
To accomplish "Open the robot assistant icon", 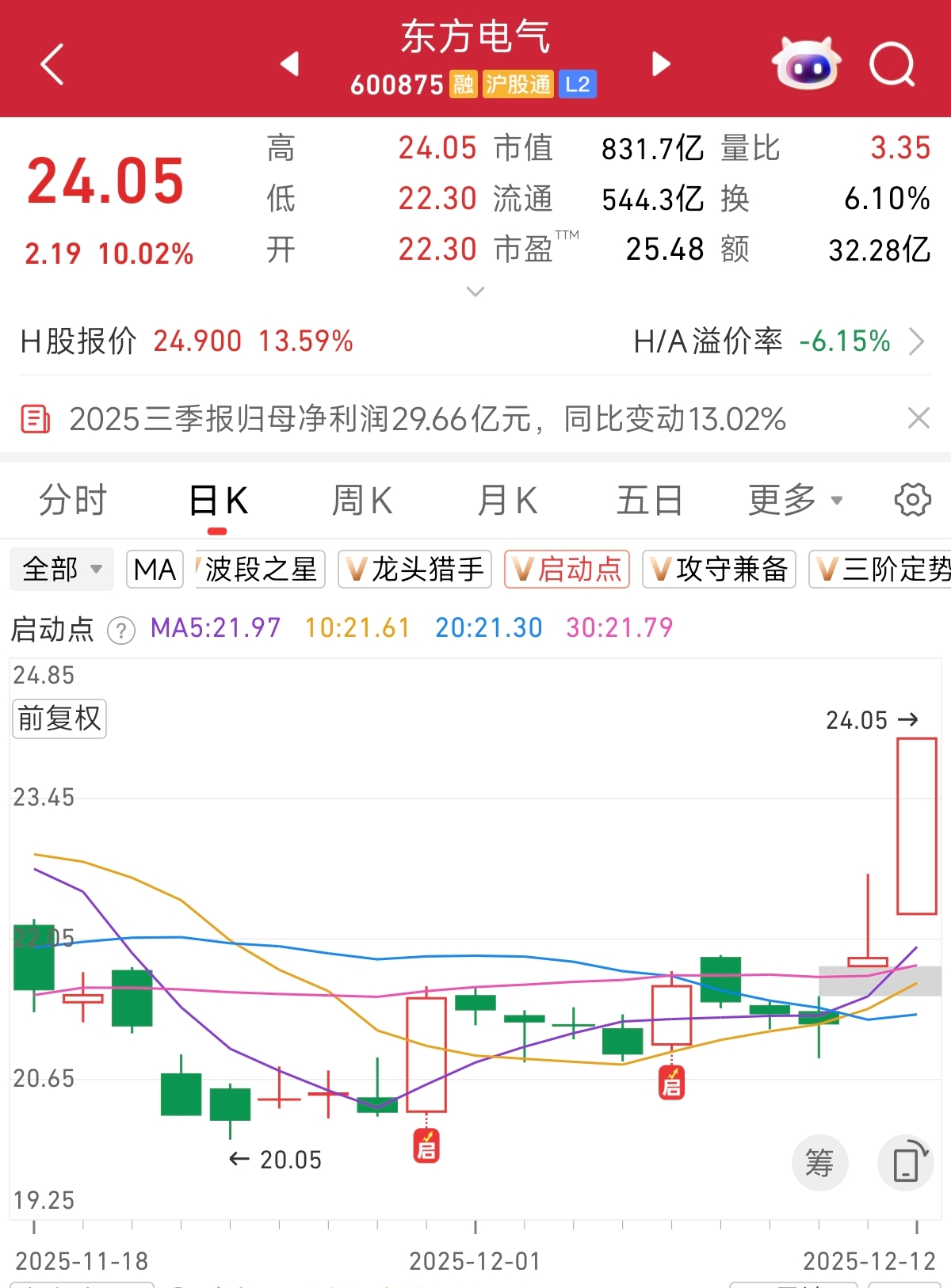I will [807, 63].
